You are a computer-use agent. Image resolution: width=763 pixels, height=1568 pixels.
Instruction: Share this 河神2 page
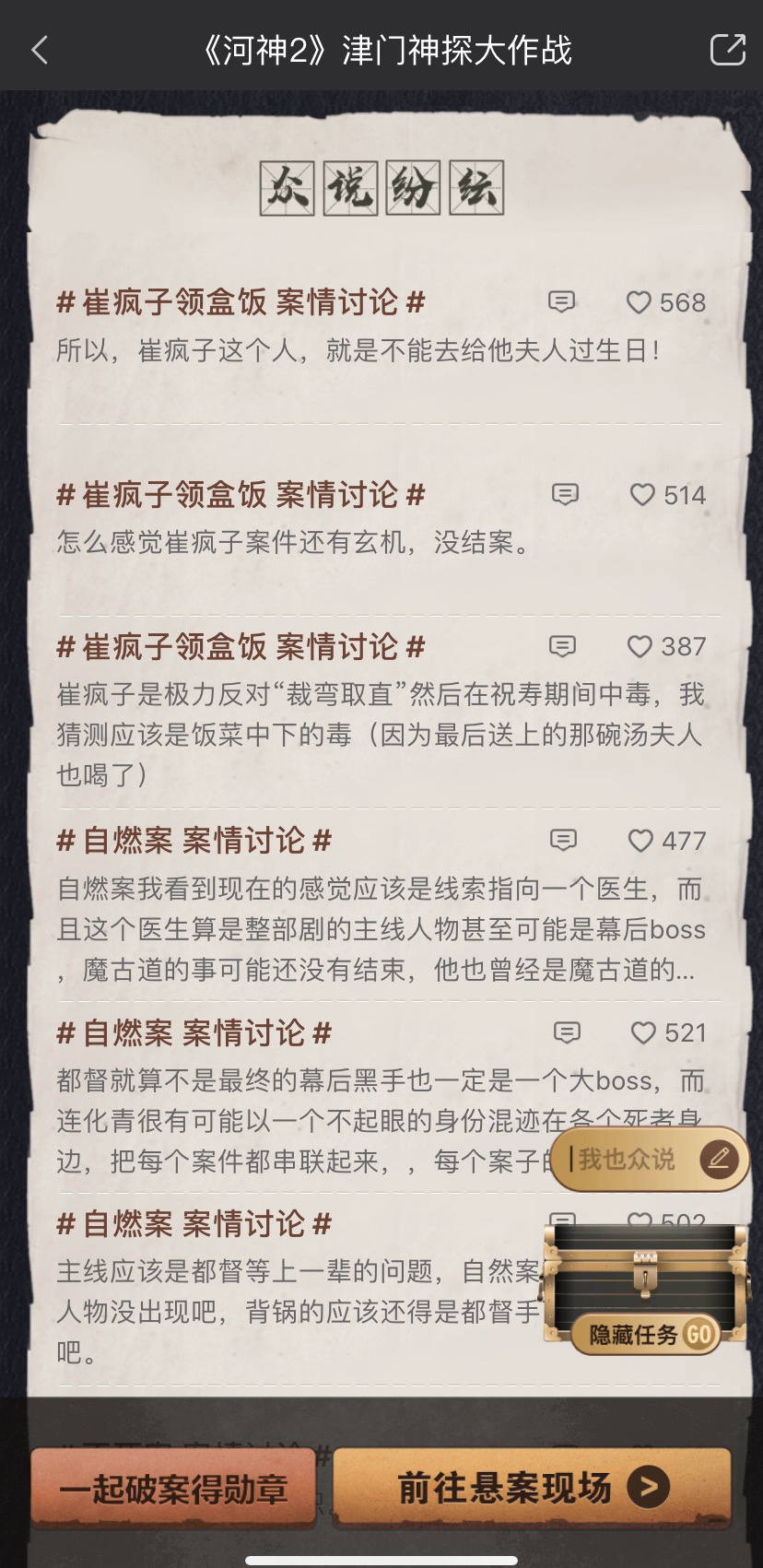[727, 50]
